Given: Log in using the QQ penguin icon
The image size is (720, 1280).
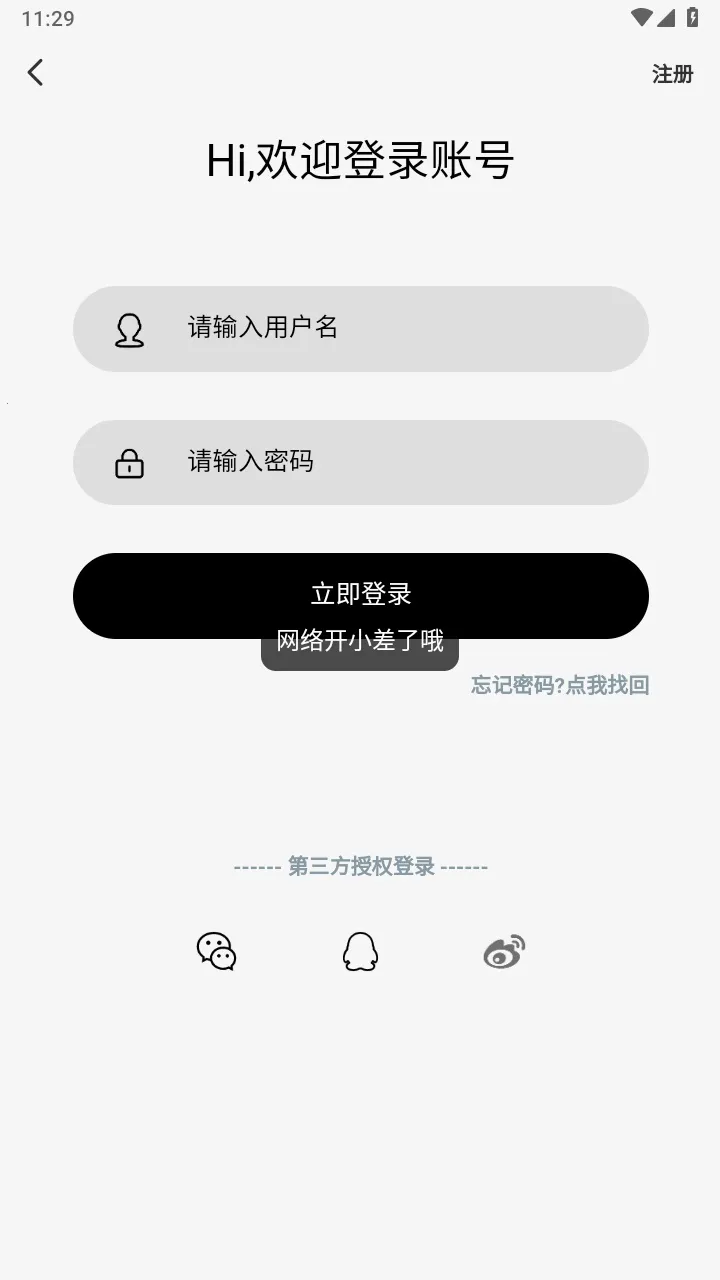Looking at the screenshot, I should point(360,952).
